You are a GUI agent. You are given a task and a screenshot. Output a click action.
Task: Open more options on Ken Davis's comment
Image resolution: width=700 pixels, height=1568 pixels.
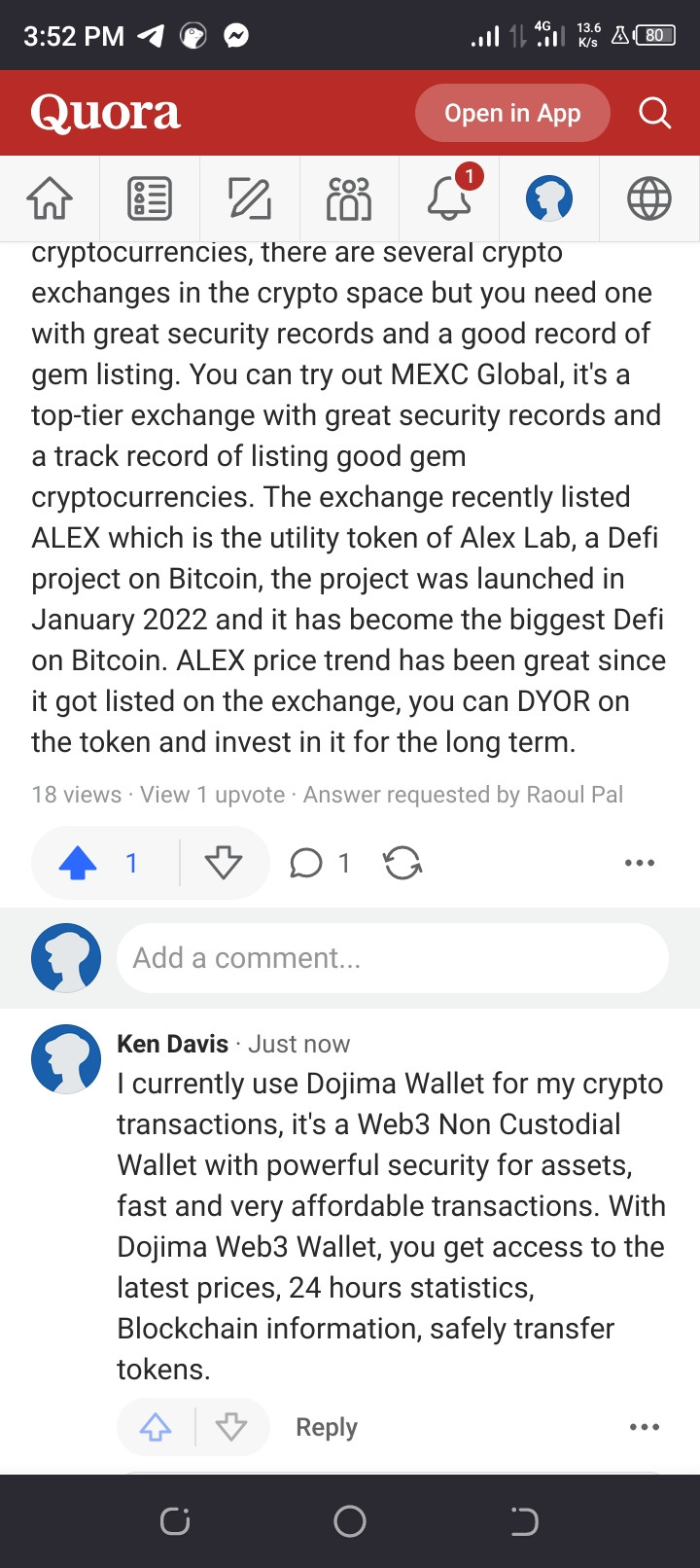645,1427
